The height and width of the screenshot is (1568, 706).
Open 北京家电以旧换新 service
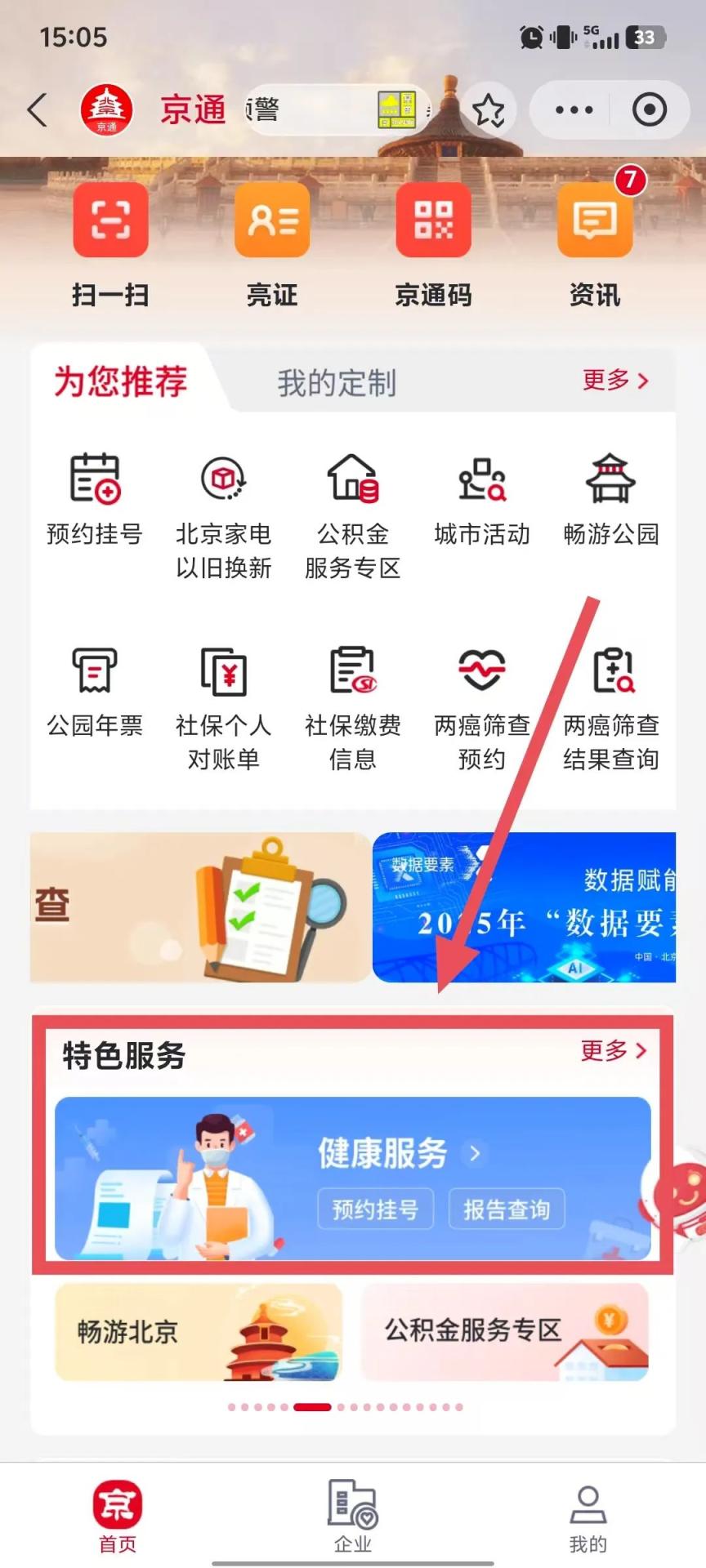224,514
